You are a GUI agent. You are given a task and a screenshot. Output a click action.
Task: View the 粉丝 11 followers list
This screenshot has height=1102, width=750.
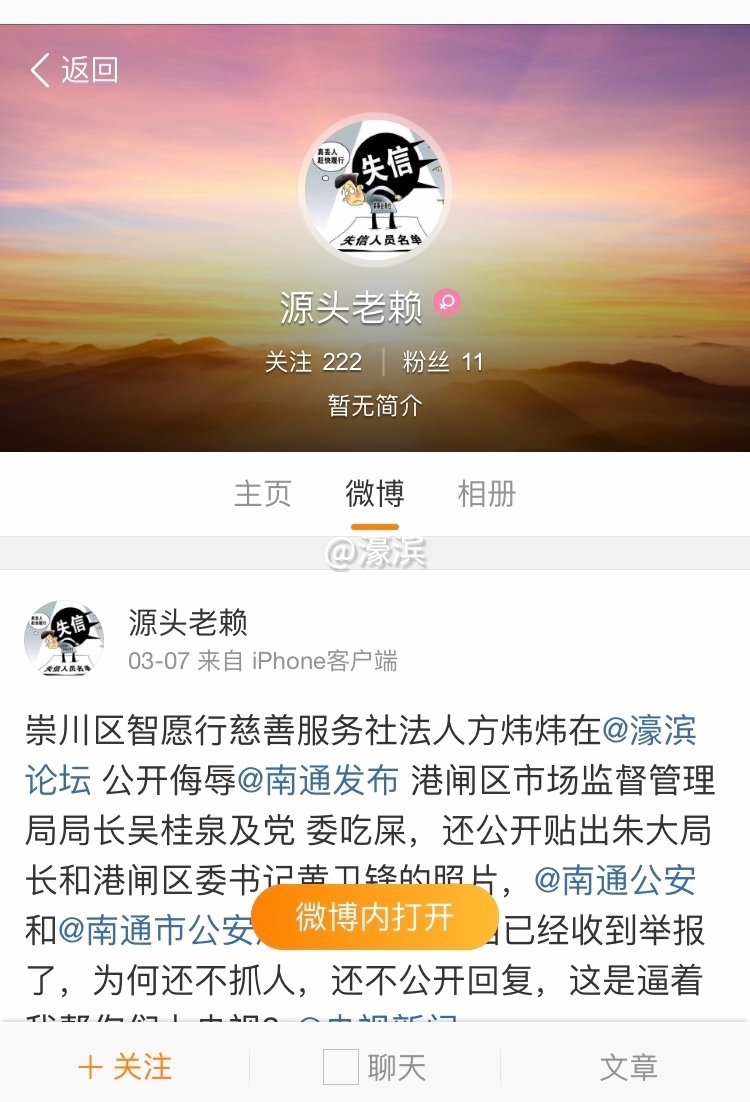click(443, 361)
